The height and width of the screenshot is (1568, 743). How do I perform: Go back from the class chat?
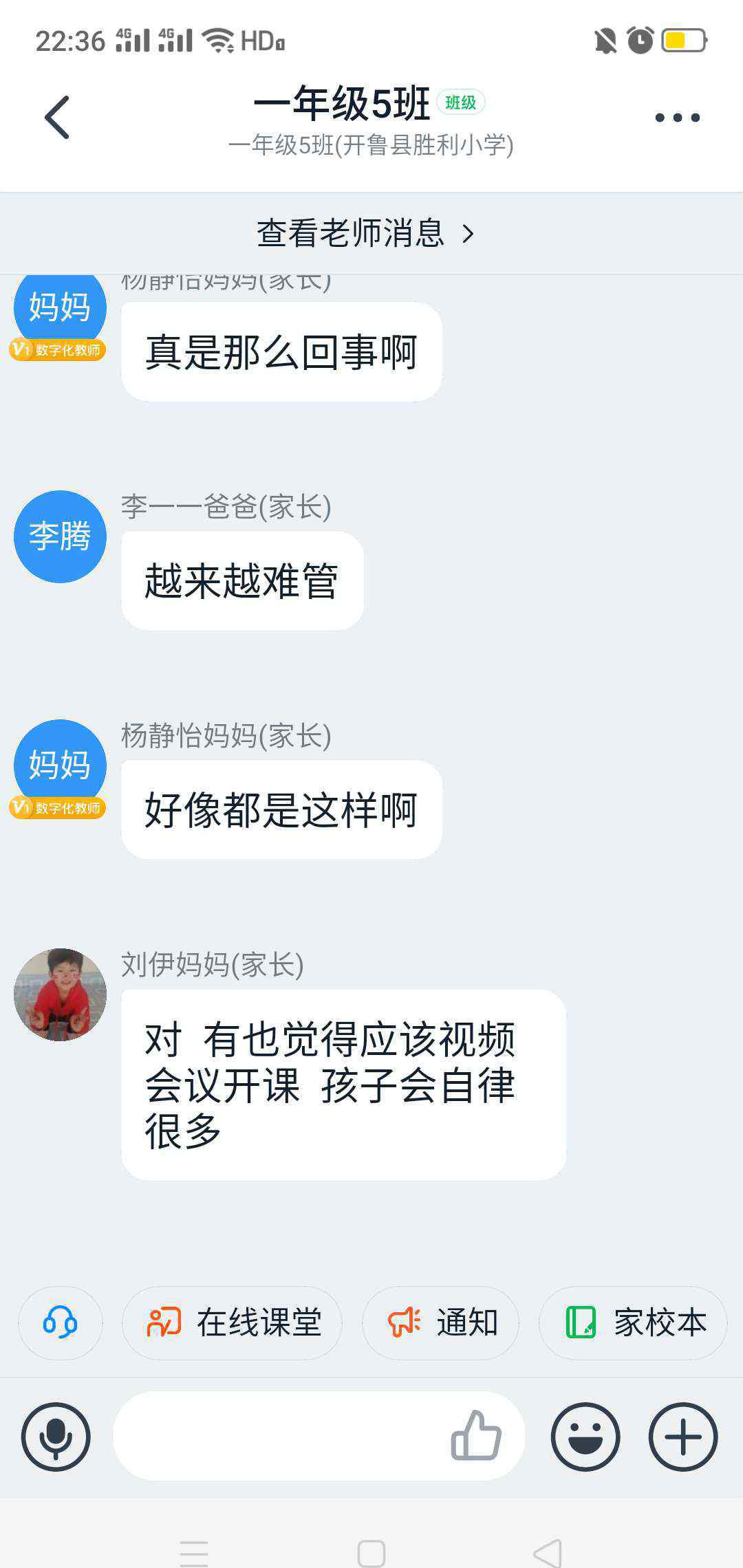[57, 117]
